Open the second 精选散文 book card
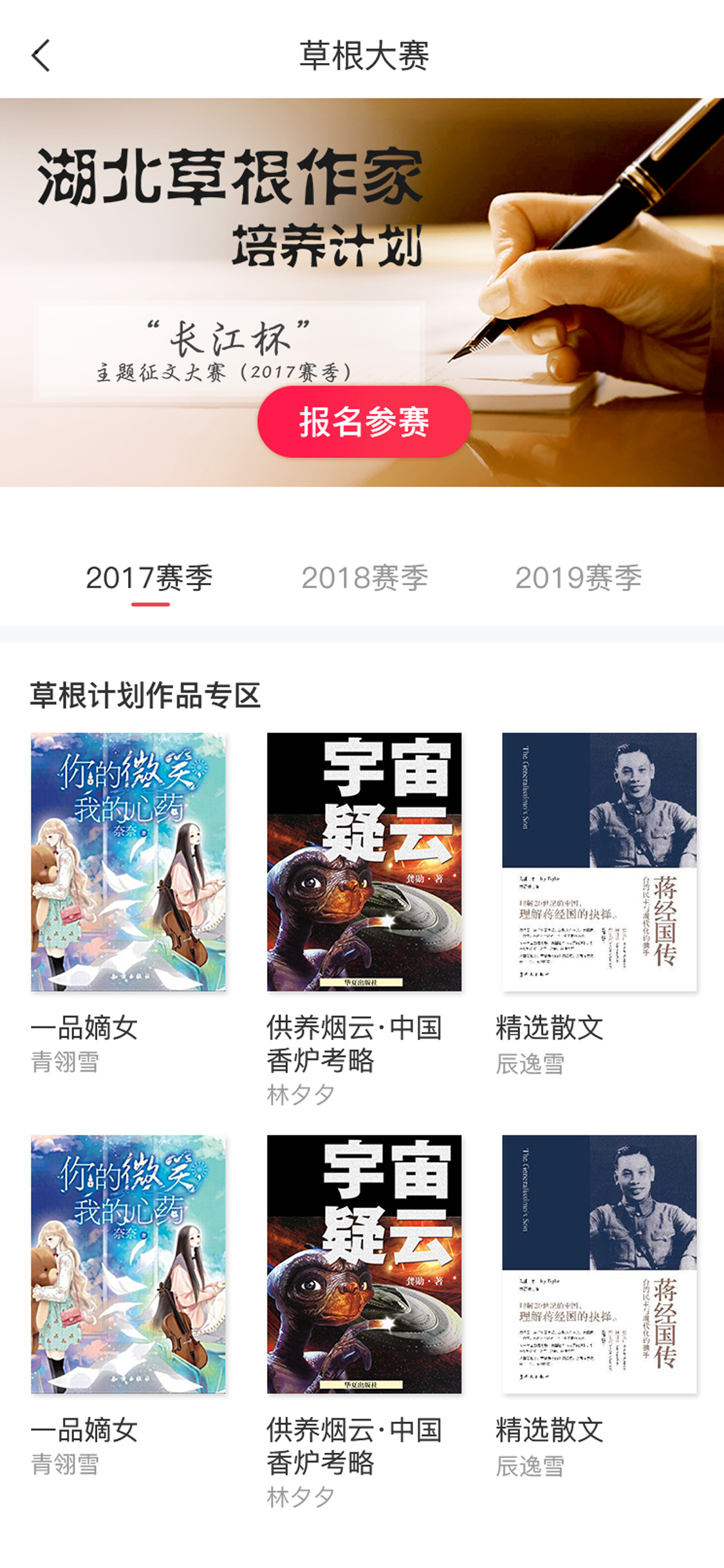 tap(599, 1264)
